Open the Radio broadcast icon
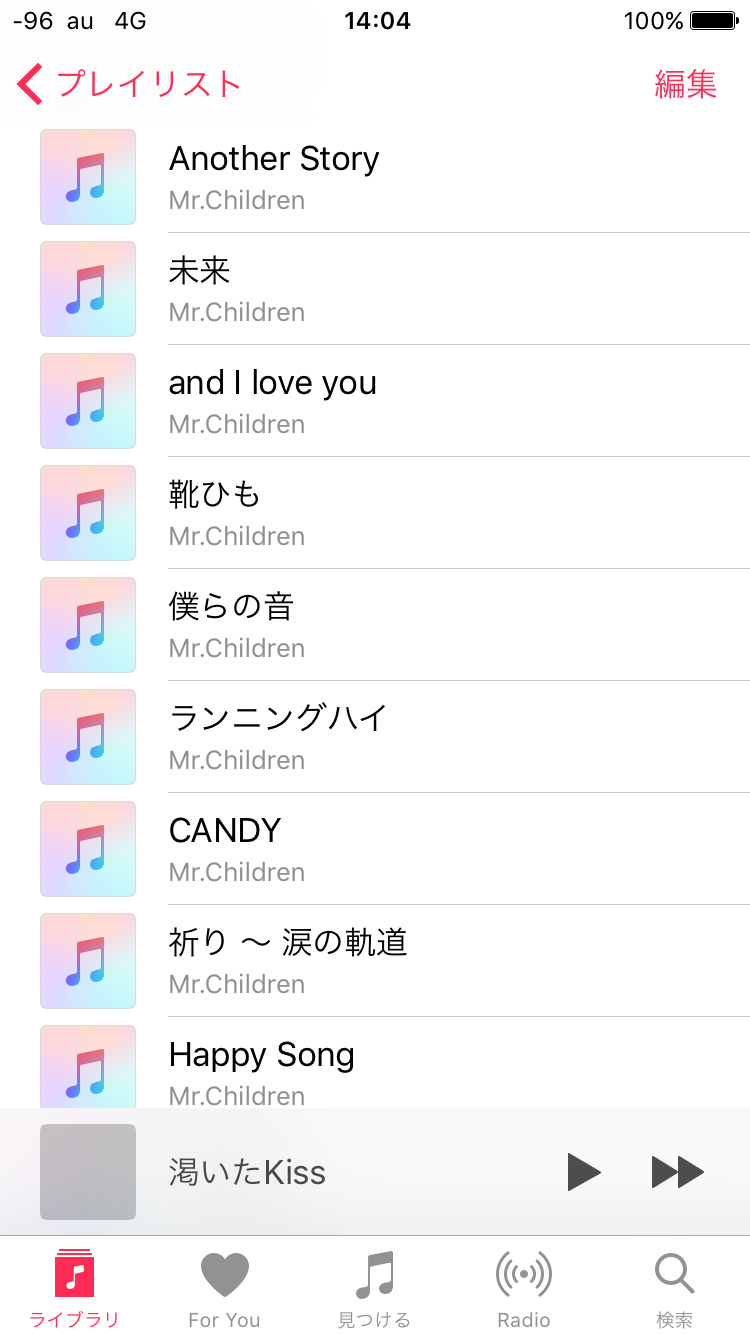Viewport: 750px width, 1334px height. [x=523, y=1272]
